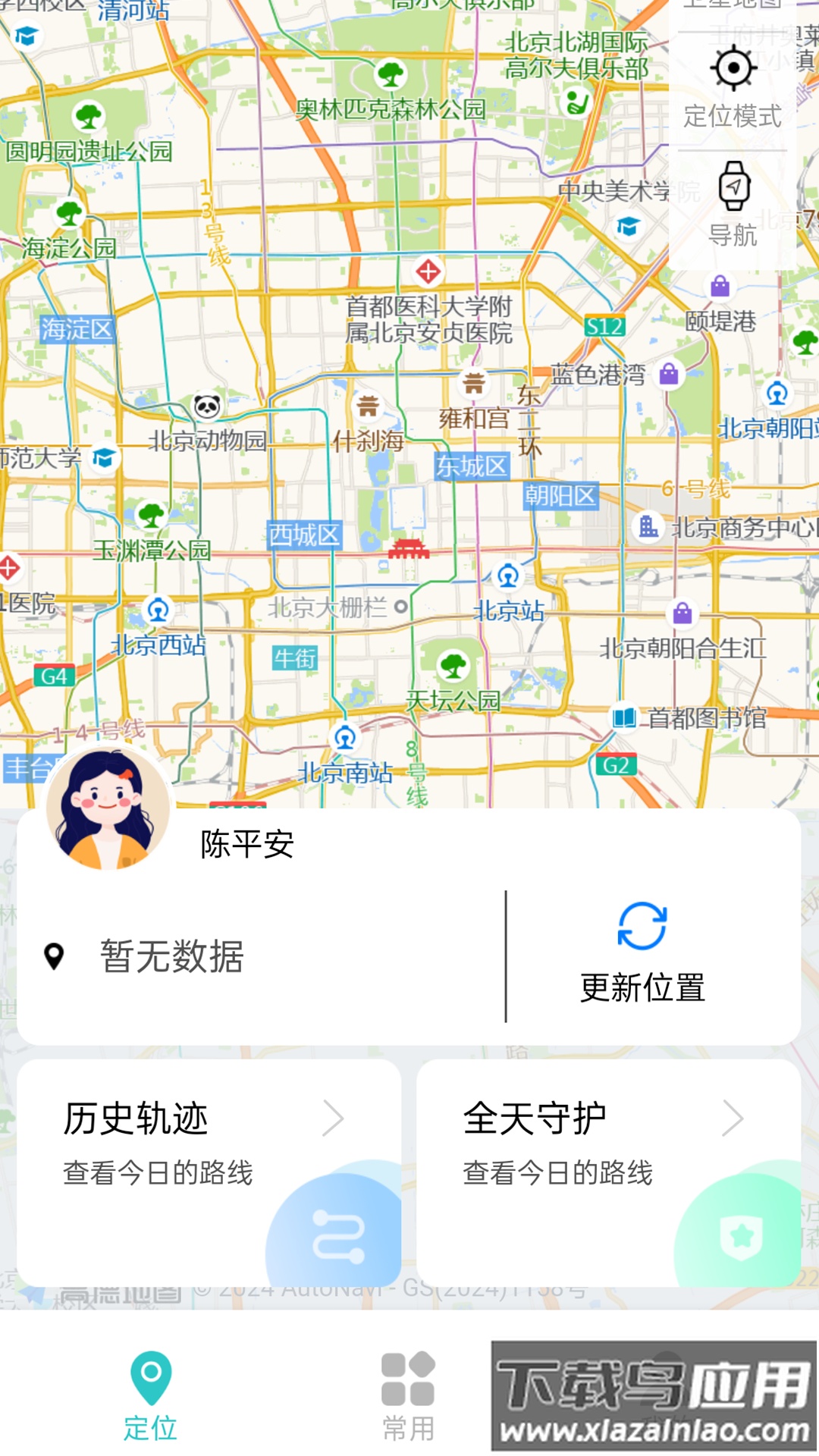The image size is (819, 1456).
Task: Click the train station icon at 北京南站
Action: [x=346, y=738]
